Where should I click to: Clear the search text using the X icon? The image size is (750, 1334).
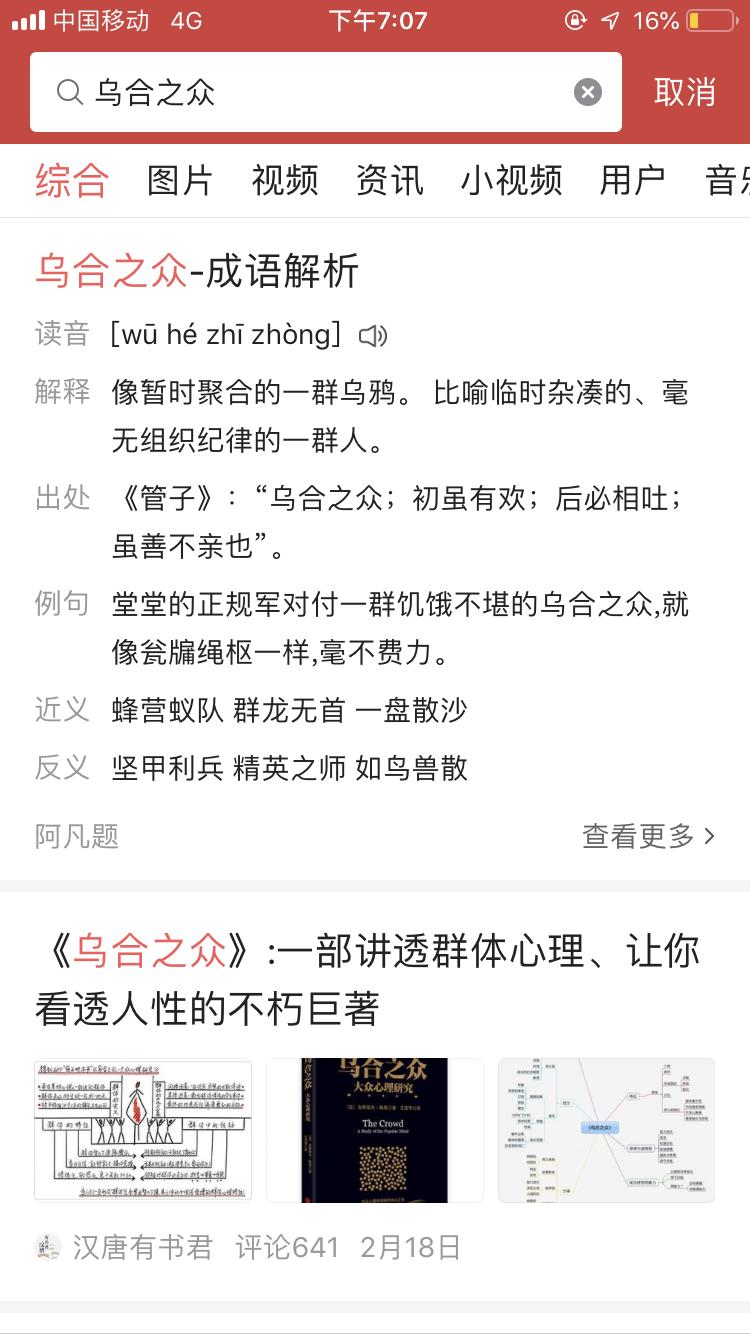point(588,92)
